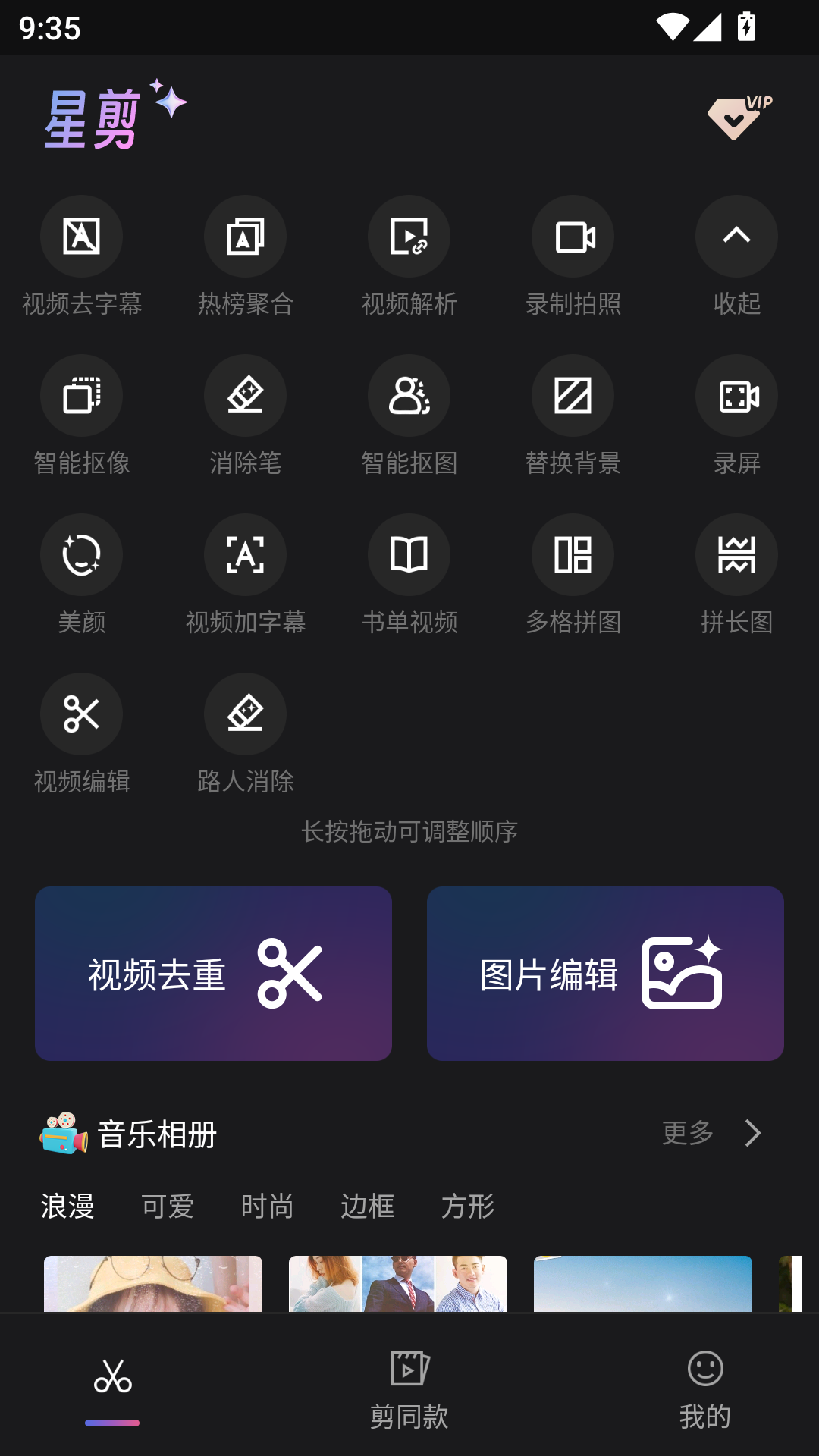The image size is (819, 1456).
Task: Collapse the tools grid with 收起
Action: coord(736,237)
